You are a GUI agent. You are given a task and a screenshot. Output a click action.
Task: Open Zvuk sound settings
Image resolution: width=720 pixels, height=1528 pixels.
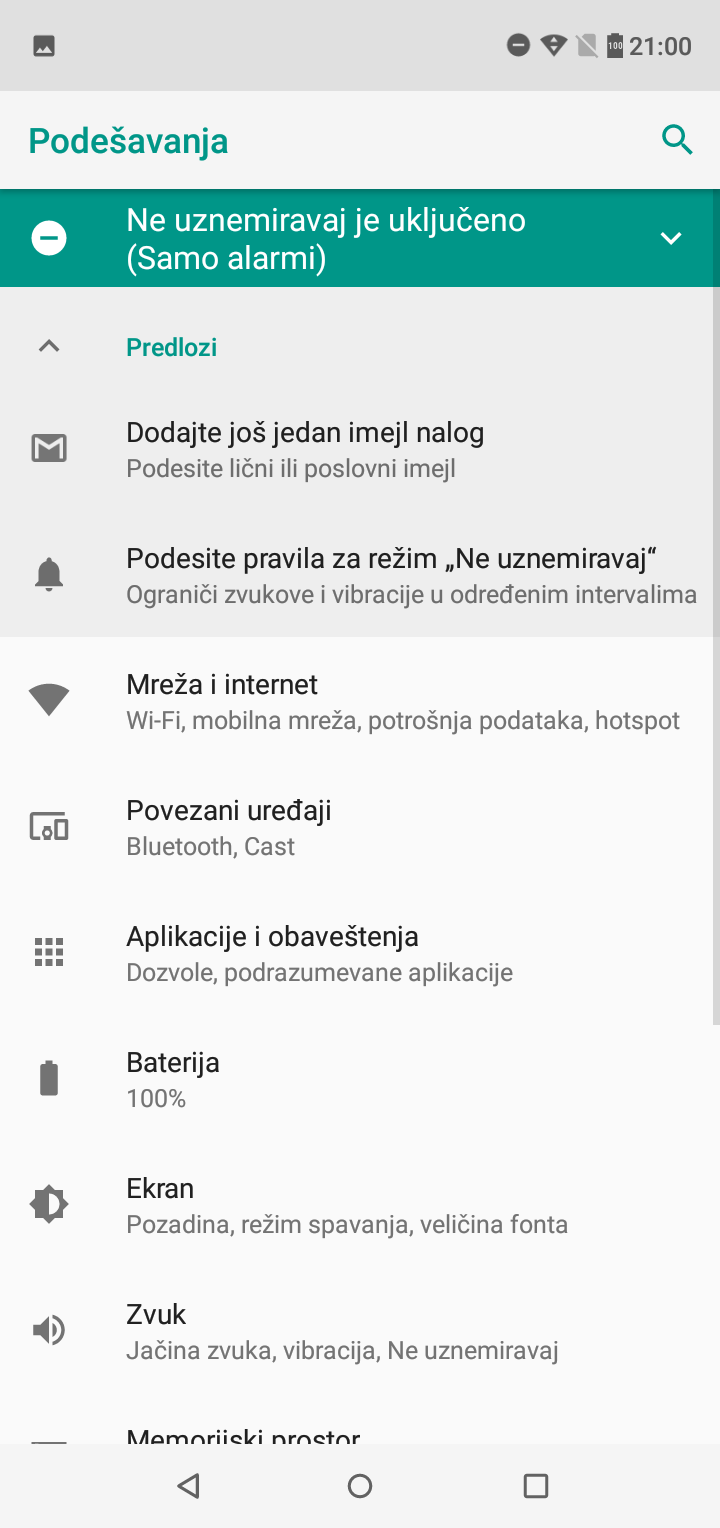(x=360, y=1331)
